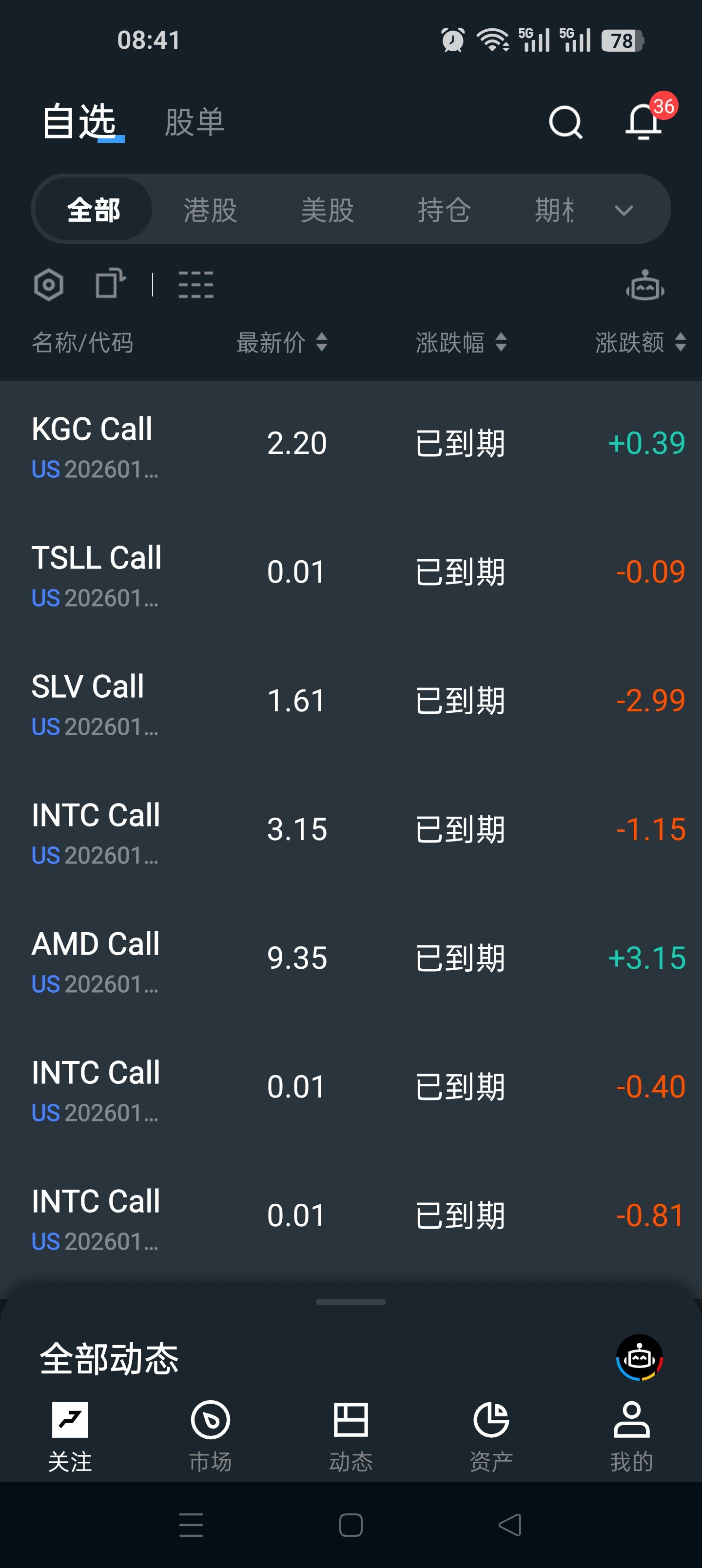The image size is (702, 1568).
Task: Tap the system back button
Action: tap(509, 1525)
